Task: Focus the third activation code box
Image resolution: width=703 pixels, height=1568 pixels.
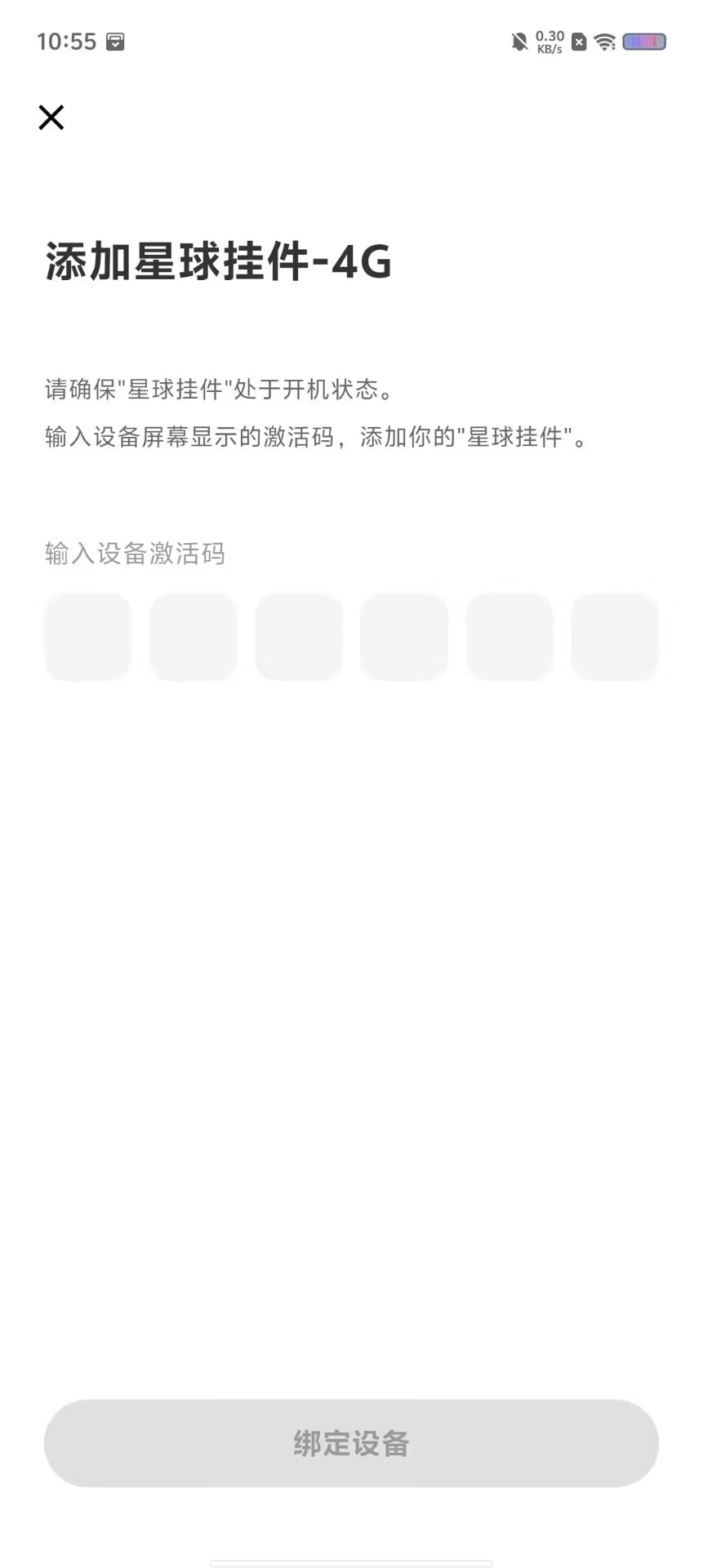Action: coord(299,637)
